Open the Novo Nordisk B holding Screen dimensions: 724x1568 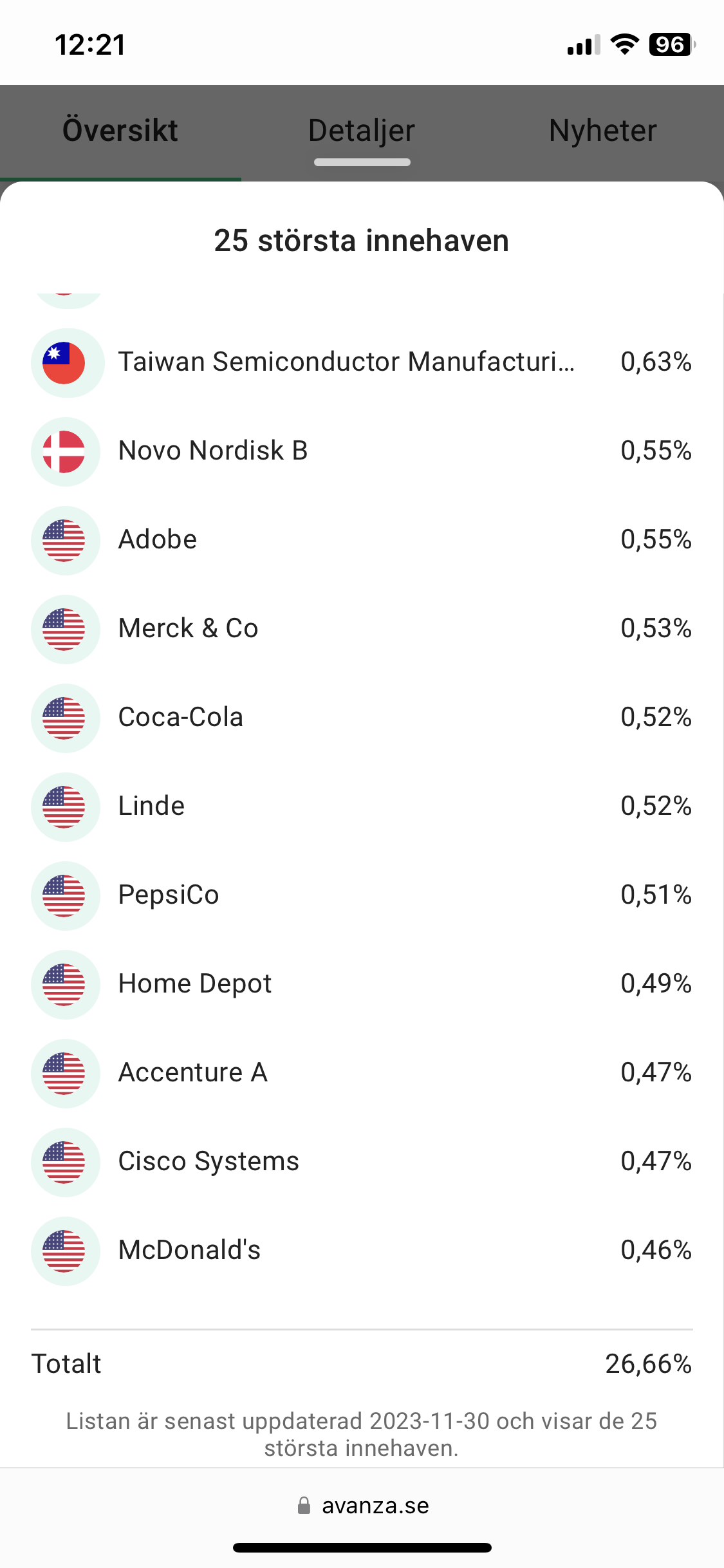(361, 451)
